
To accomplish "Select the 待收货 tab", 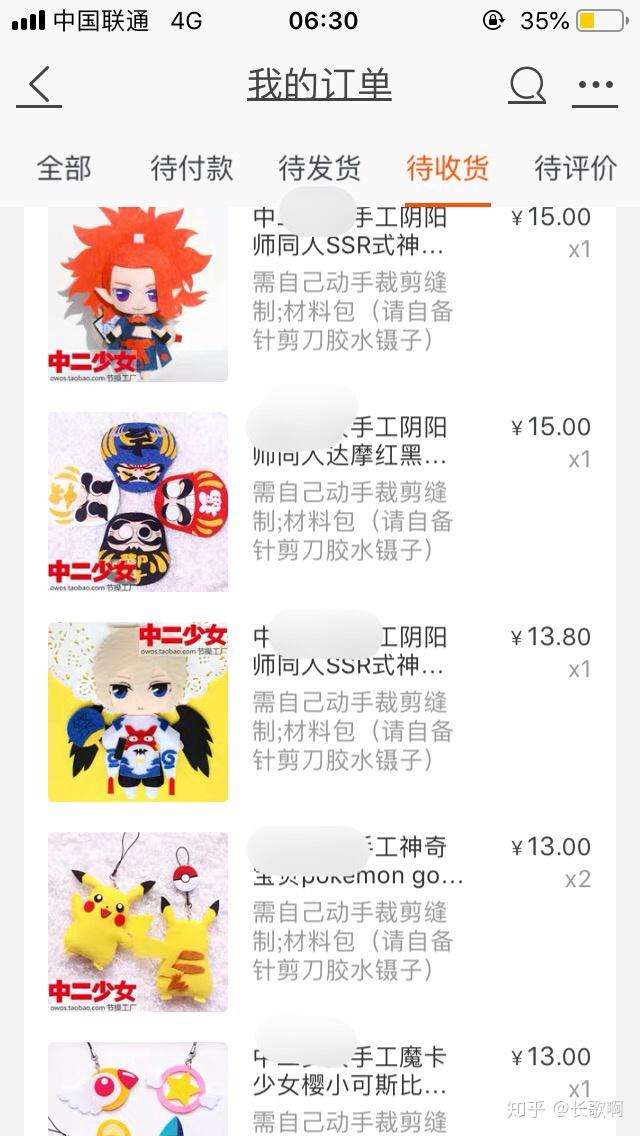I will (x=447, y=168).
